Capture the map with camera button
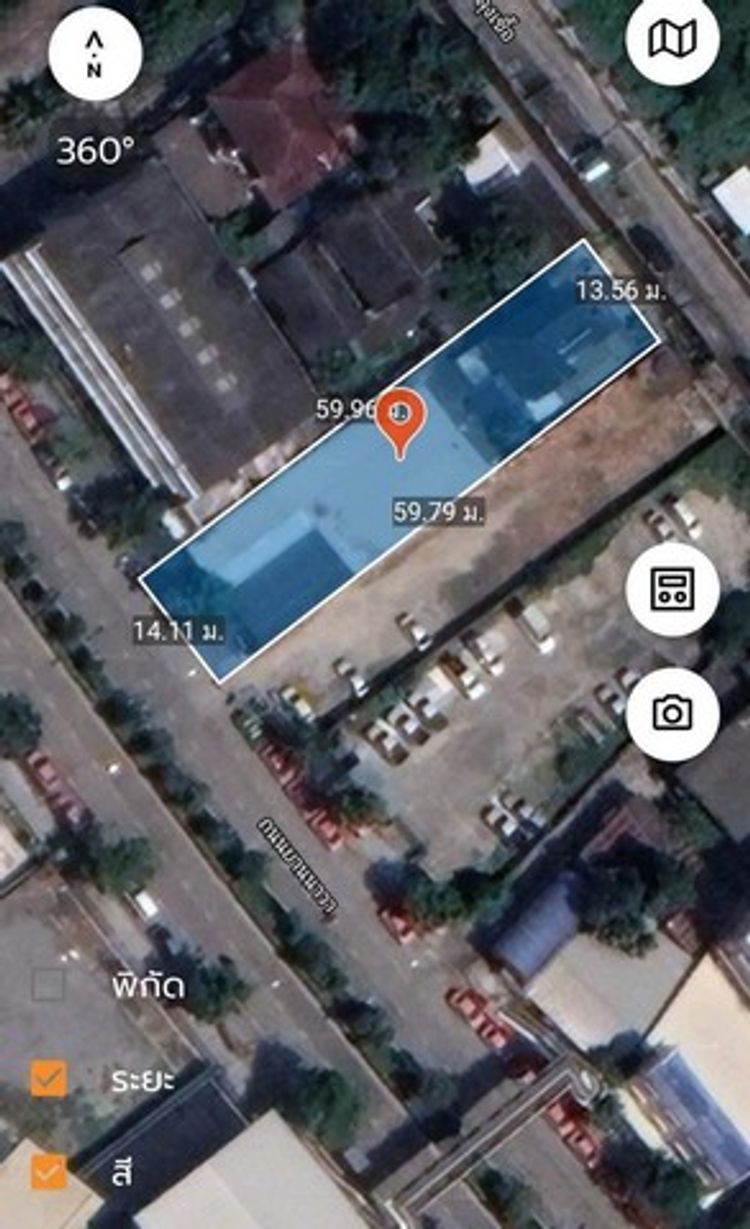 (672, 714)
